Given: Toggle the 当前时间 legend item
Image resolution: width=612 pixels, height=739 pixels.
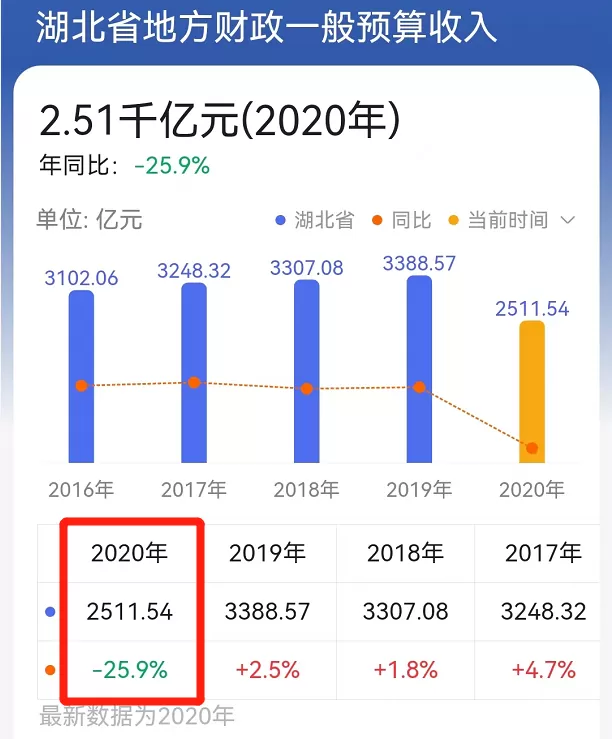Looking at the screenshot, I should pos(498,220).
